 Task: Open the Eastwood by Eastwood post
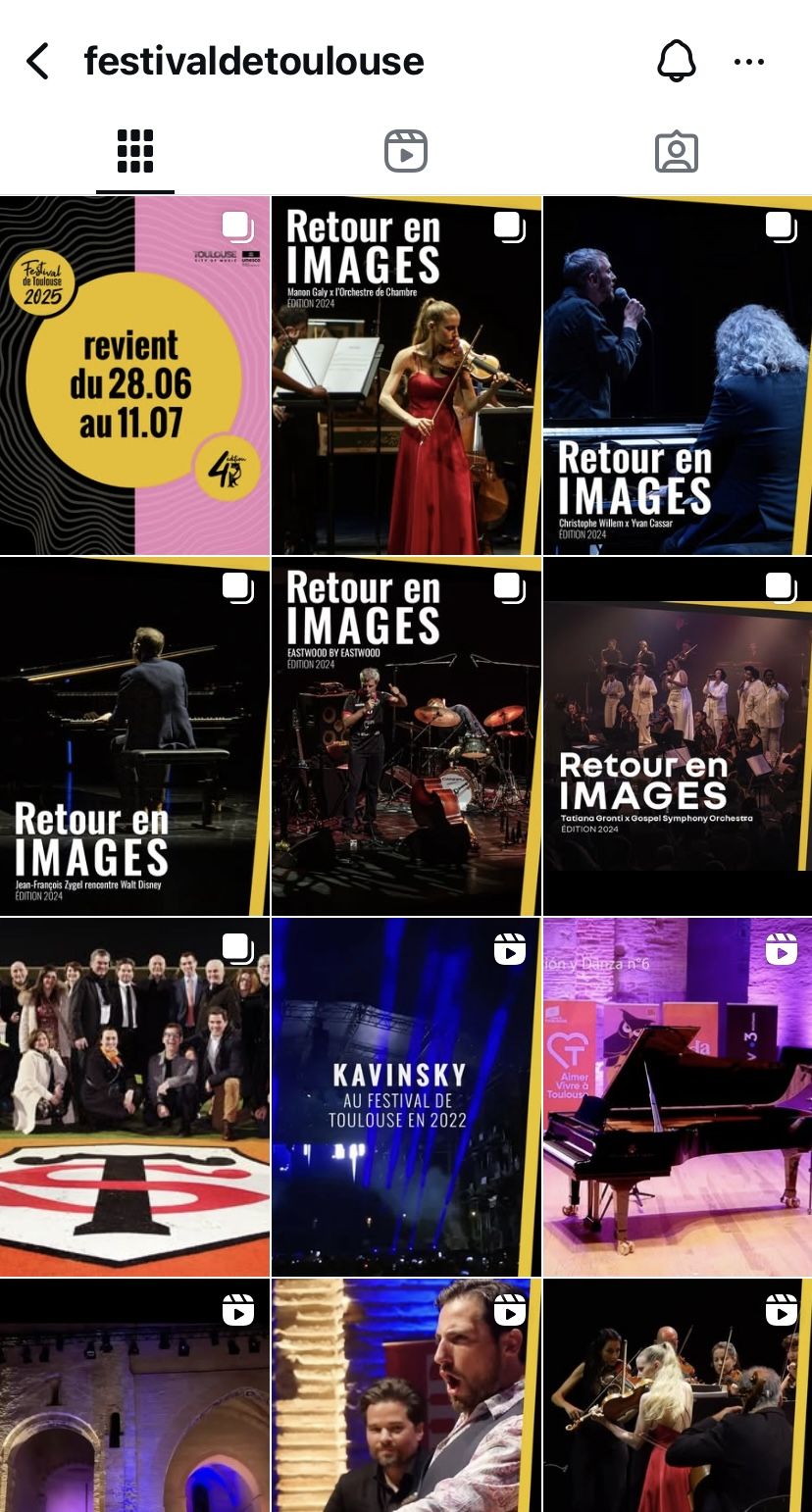tap(406, 736)
